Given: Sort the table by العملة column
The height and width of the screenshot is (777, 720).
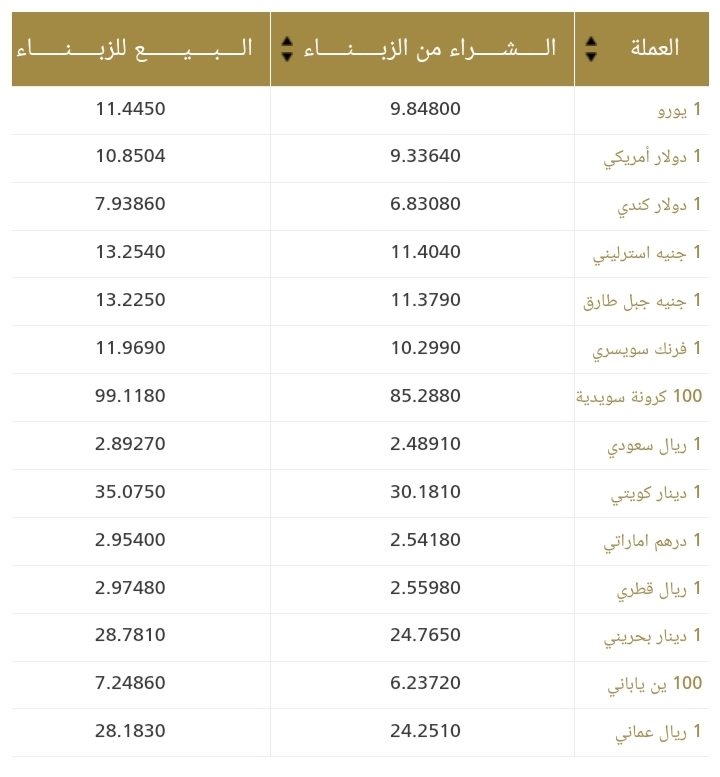Looking at the screenshot, I should pos(591,48).
